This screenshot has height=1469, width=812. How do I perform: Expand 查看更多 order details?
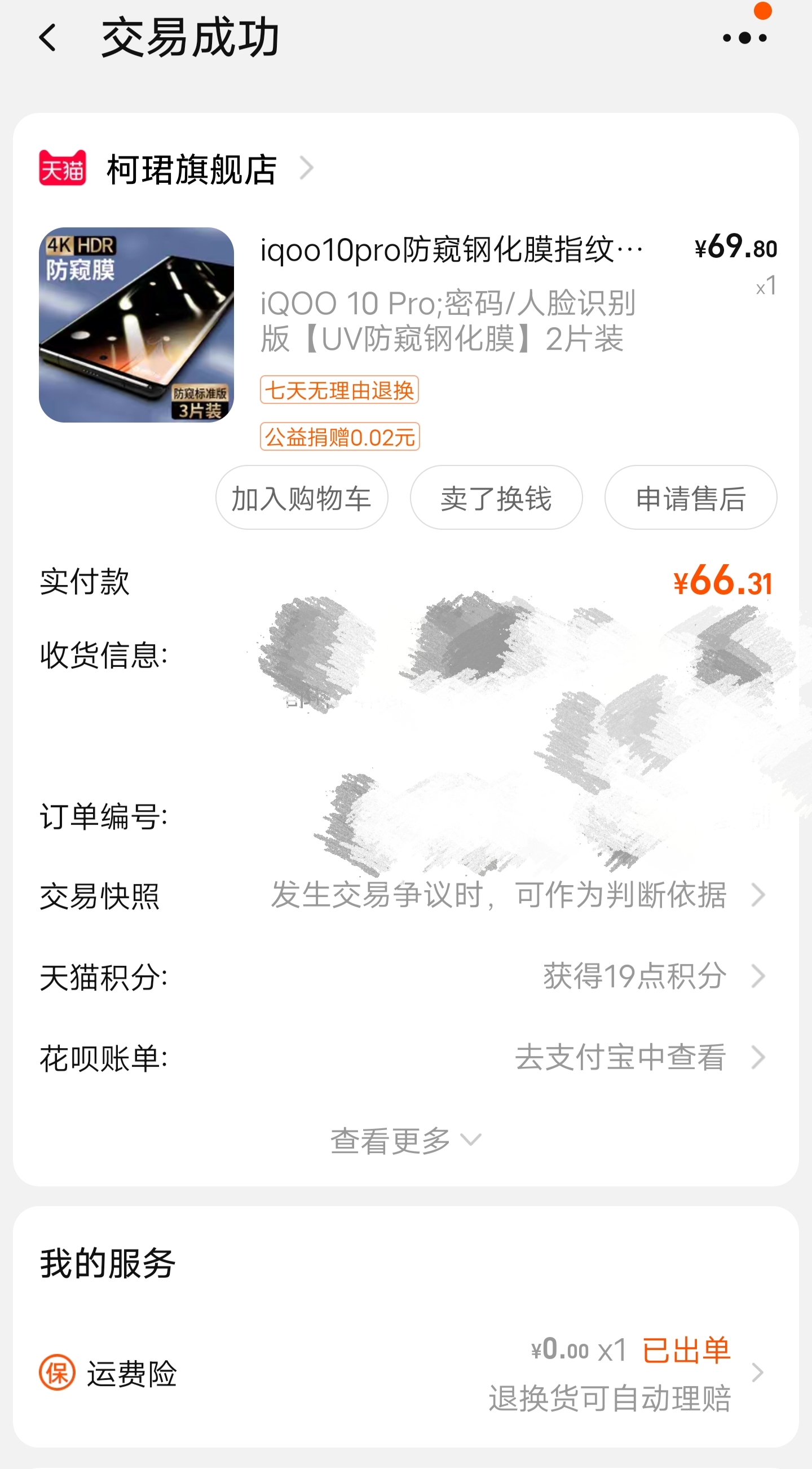pos(405,1141)
